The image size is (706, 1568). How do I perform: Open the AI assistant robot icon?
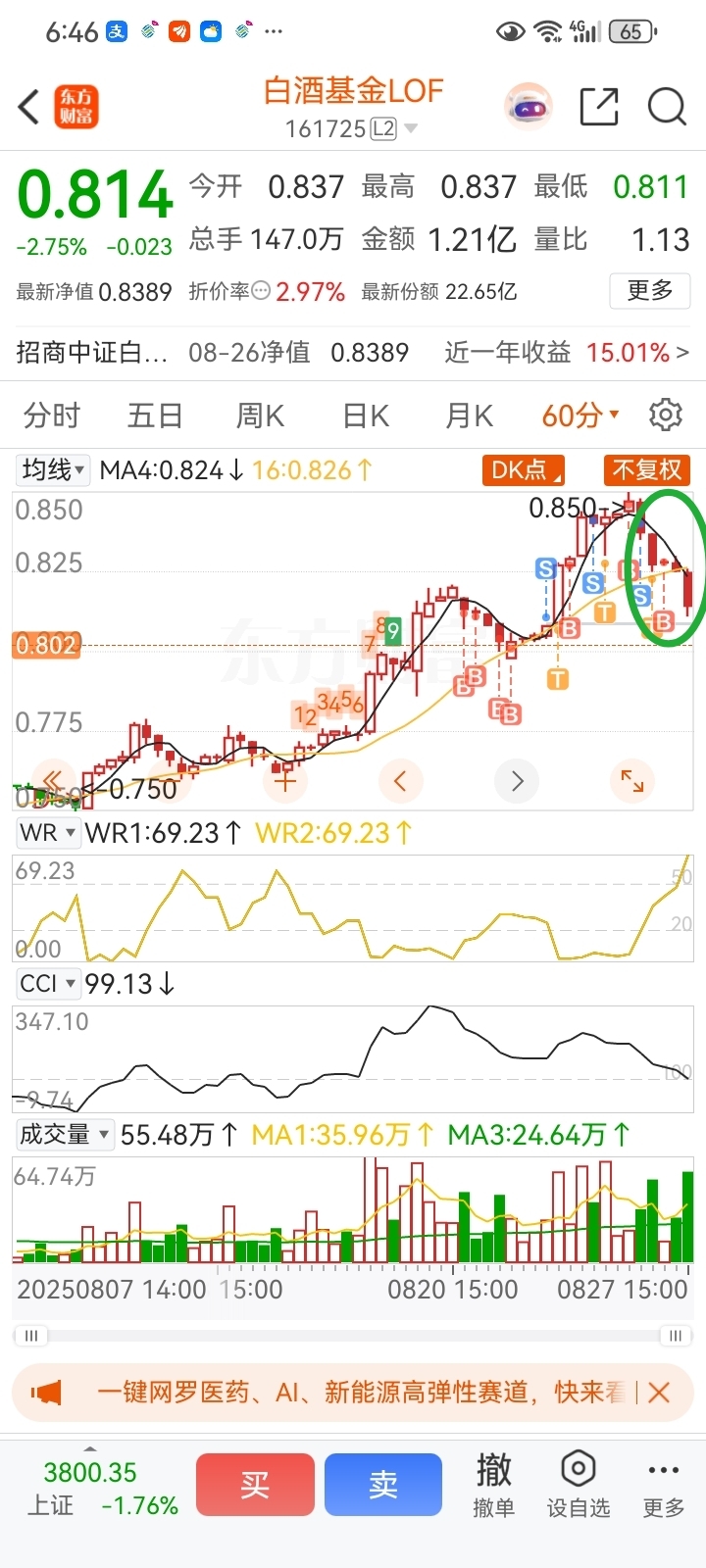(529, 107)
